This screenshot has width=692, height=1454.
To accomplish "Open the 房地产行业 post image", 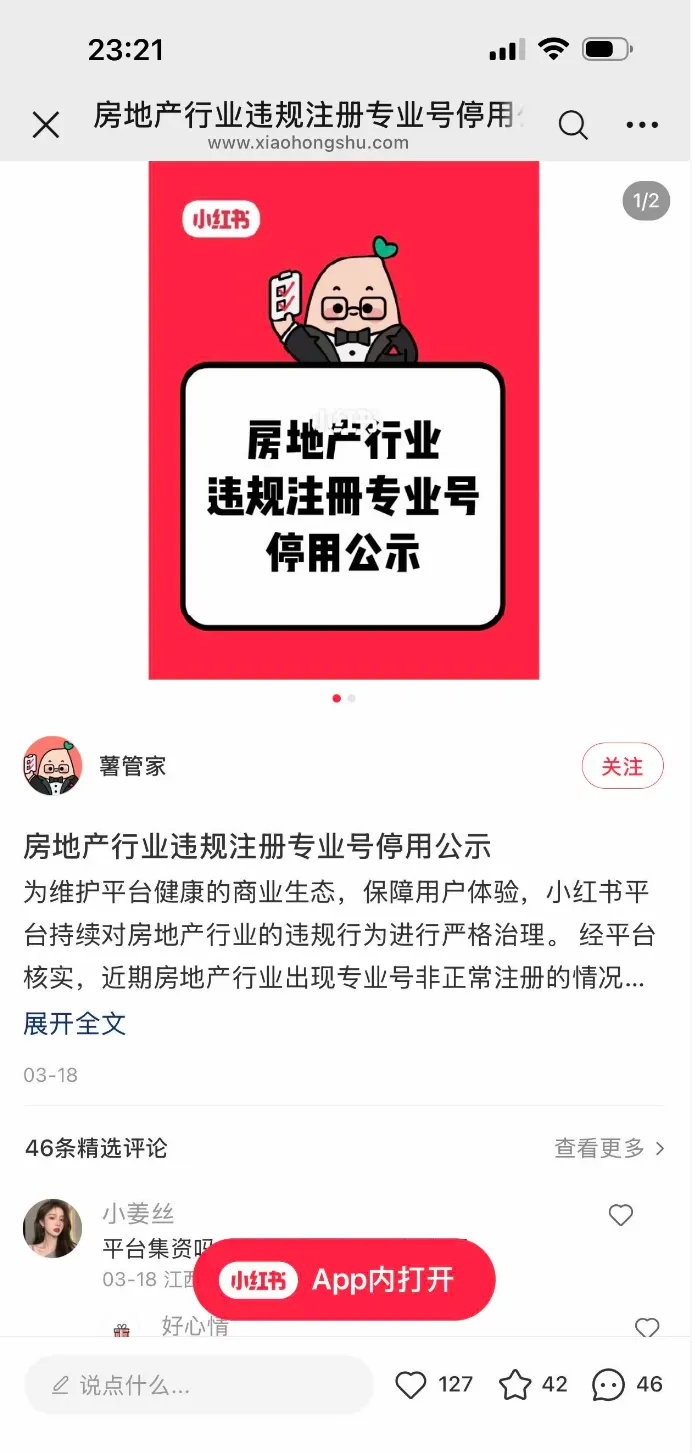I will point(343,420).
